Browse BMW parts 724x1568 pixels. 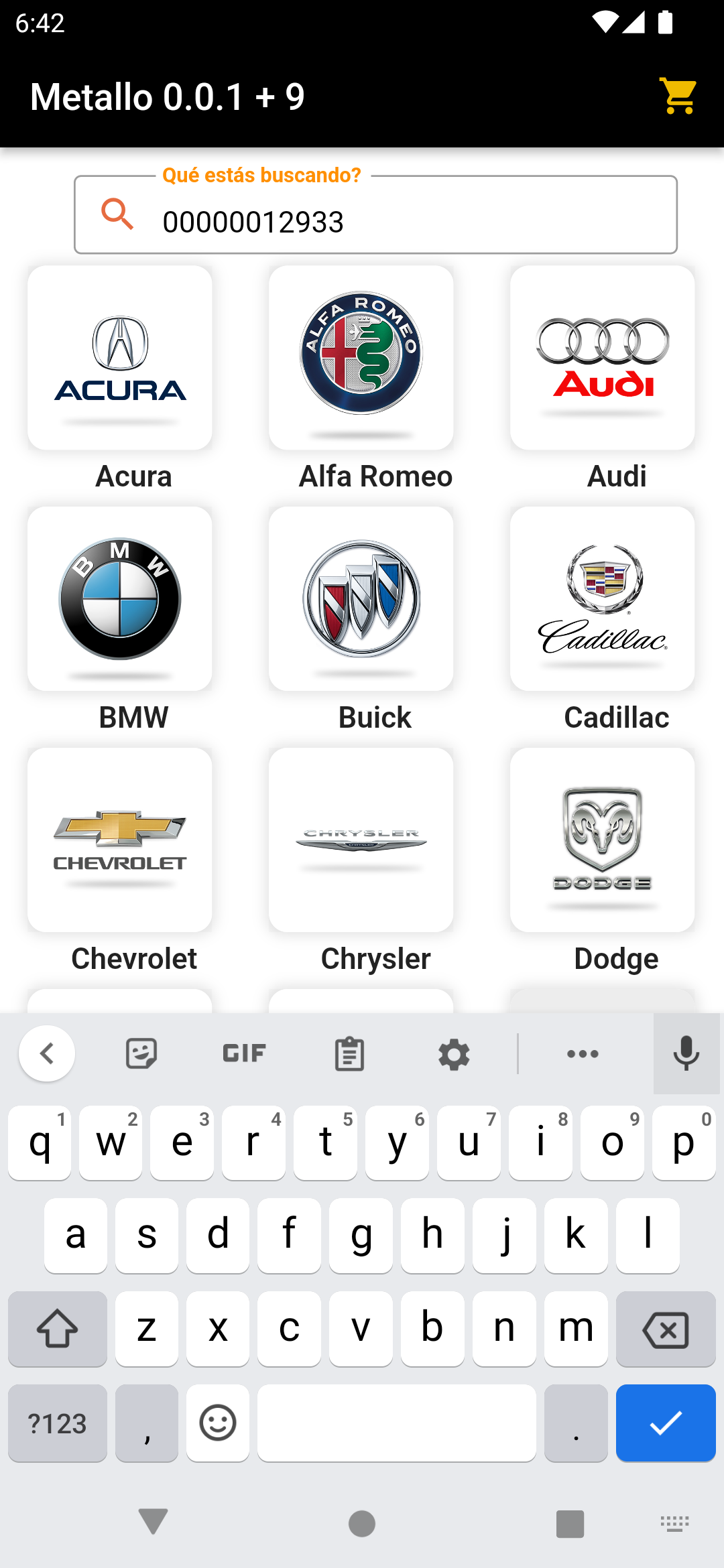[x=120, y=599]
